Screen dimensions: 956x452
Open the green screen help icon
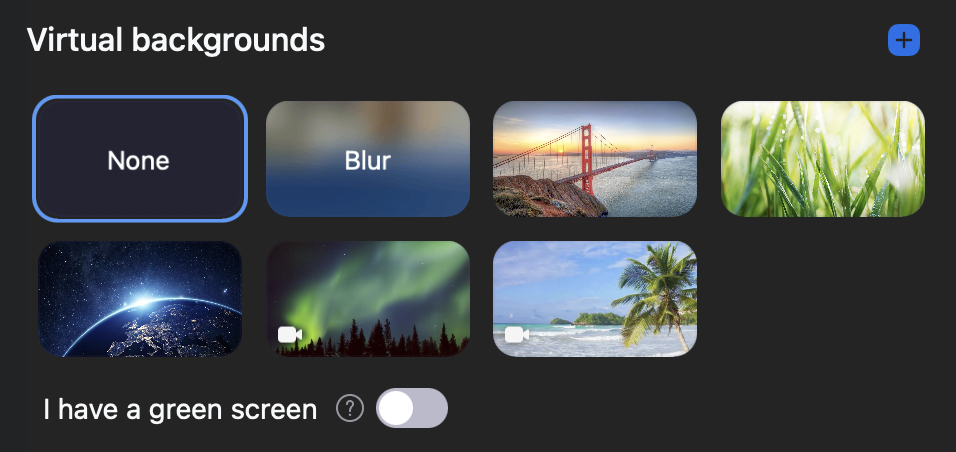(349, 409)
